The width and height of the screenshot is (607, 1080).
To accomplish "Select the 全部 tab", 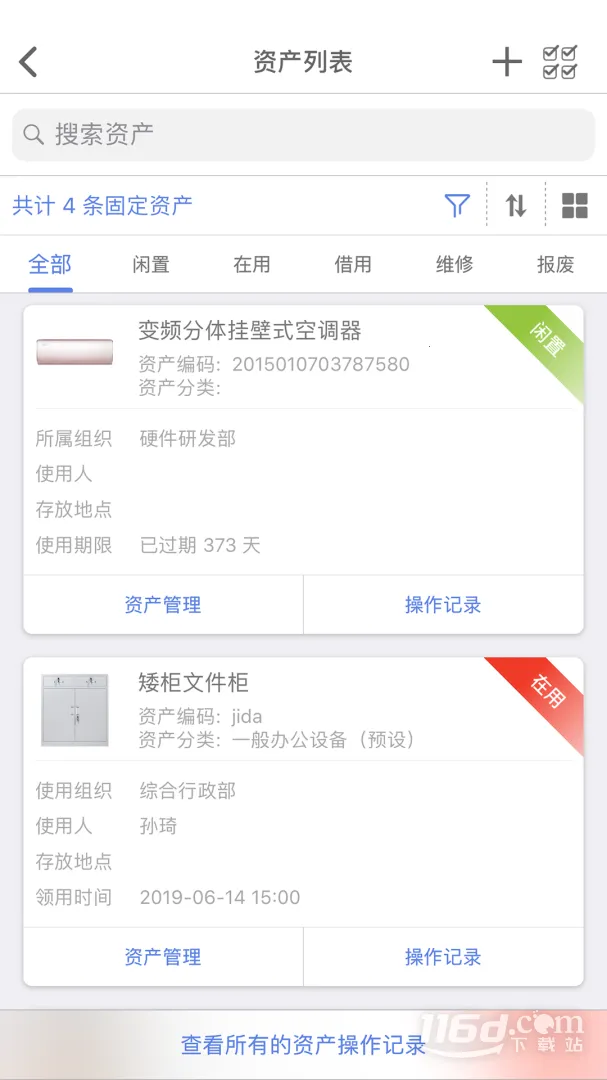I will pyautogui.click(x=50, y=264).
